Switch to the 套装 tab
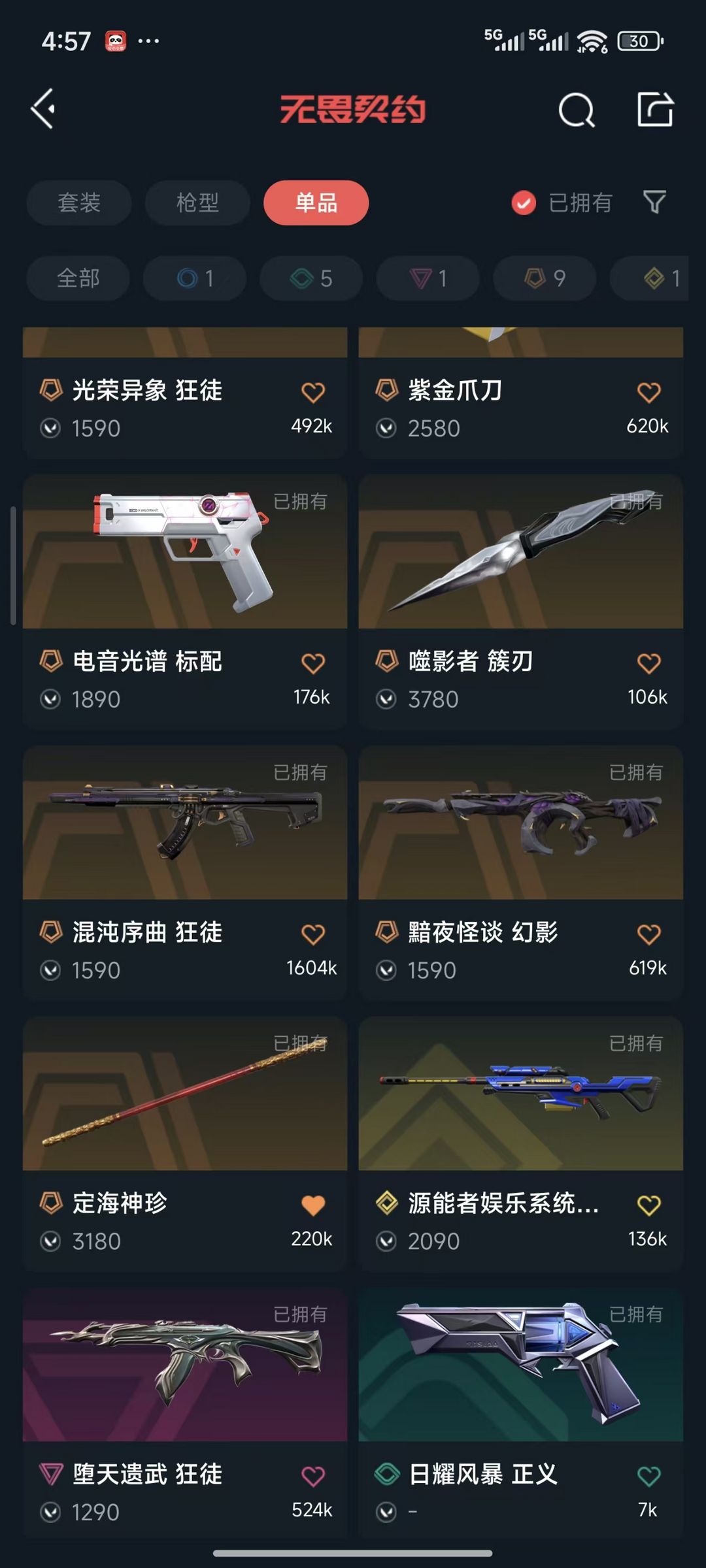 click(79, 203)
